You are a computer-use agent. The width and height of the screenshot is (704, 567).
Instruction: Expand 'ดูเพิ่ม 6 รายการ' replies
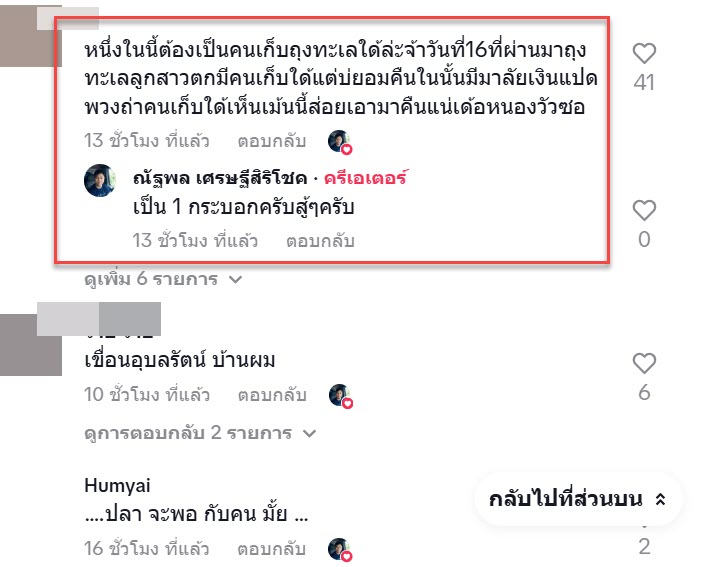tap(165, 279)
